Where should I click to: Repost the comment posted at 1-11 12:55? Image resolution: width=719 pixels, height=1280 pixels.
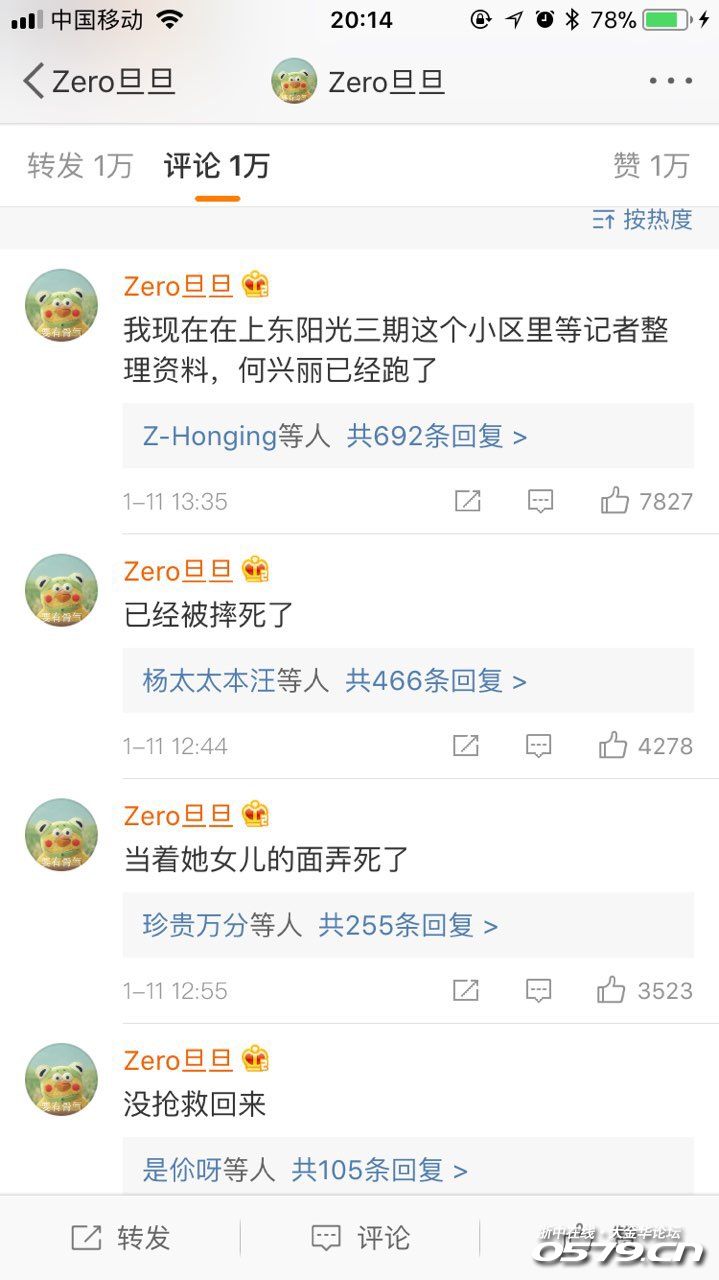tap(466, 990)
